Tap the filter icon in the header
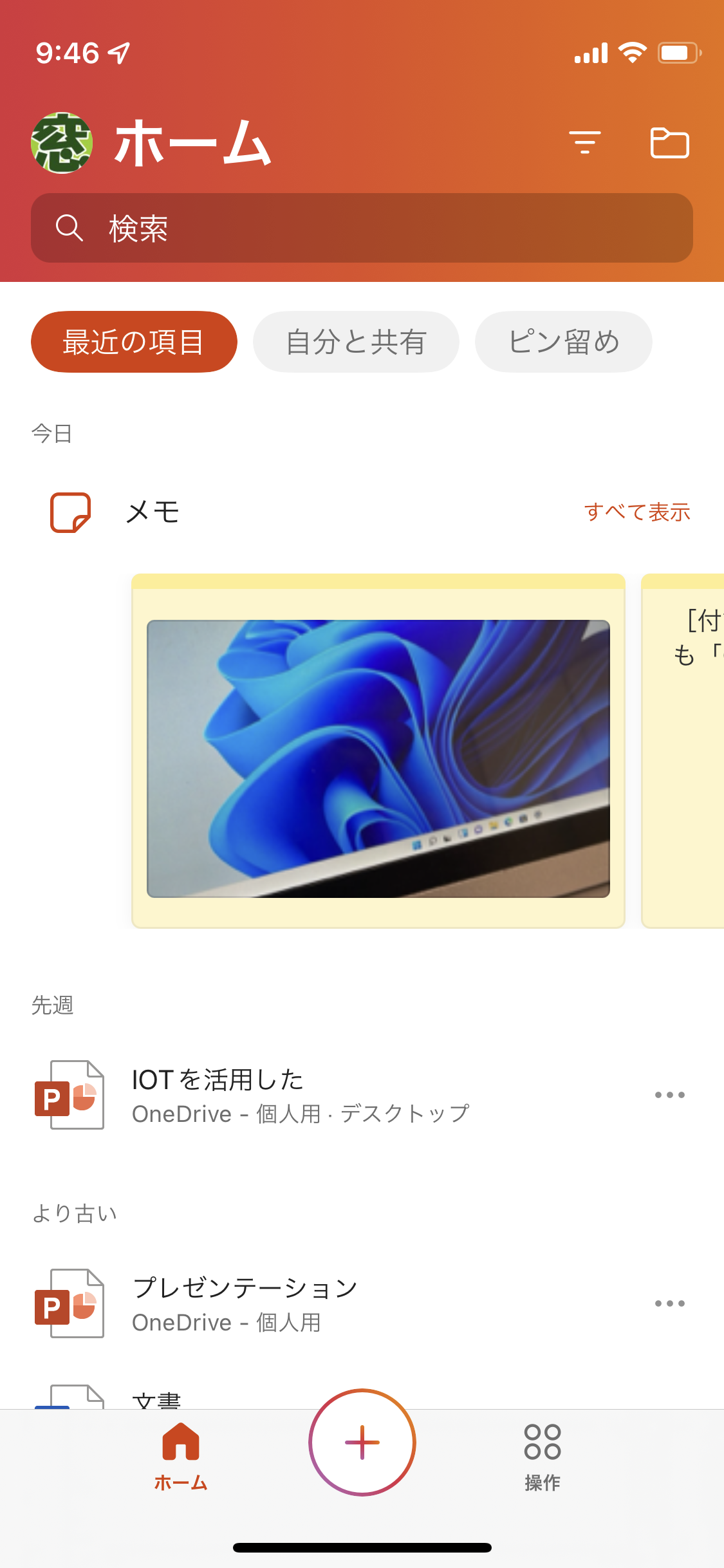The height and width of the screenshot is (1568, 724). [585, 143]
